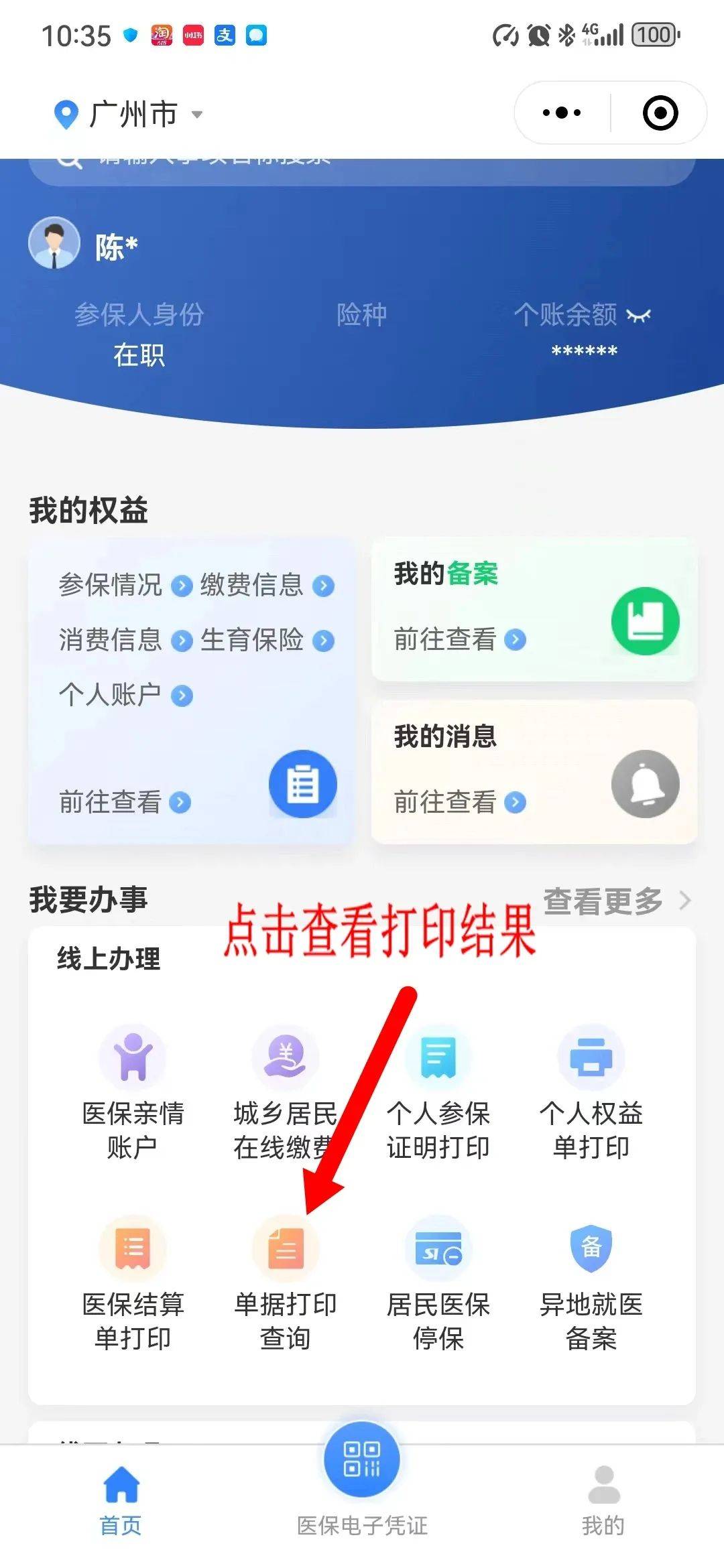Image resolution: width=724 pixels, height=1568 pixels.
Task: Open 医保结算单打印
Action: [133, 1283]
